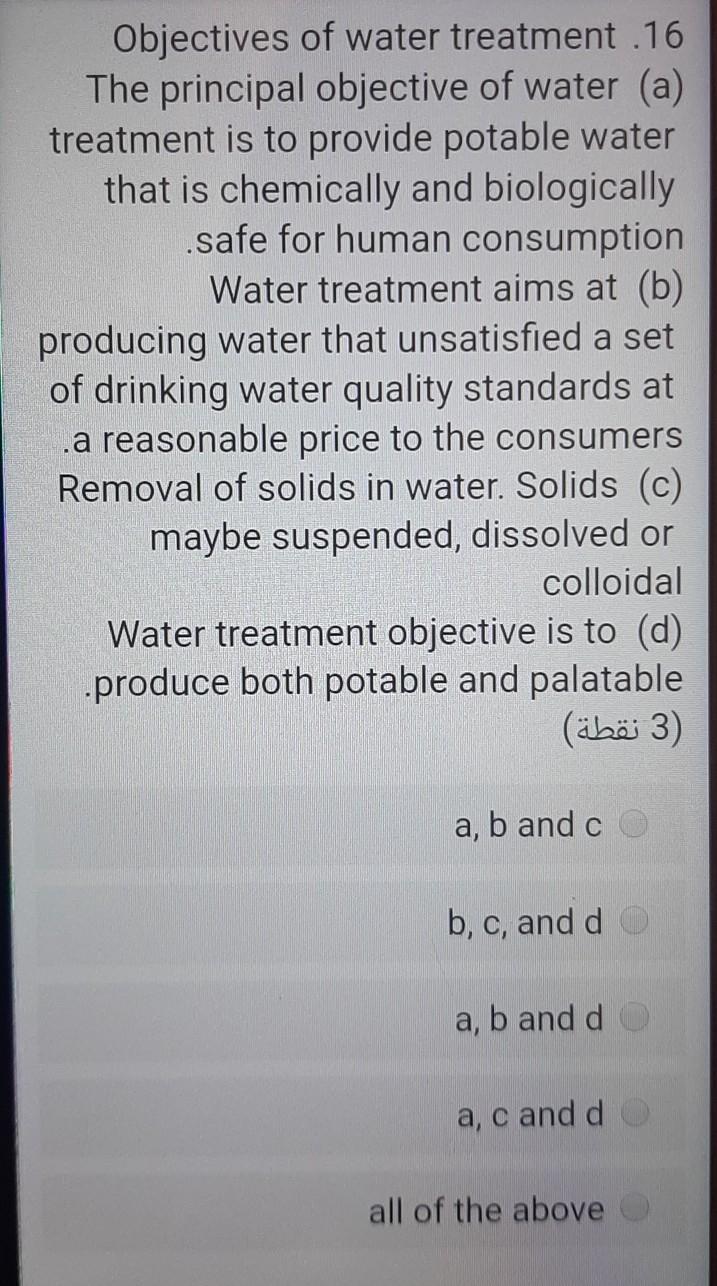
Task: Pick the 'a, c and d' option
Action: [x=635, y=1115]
